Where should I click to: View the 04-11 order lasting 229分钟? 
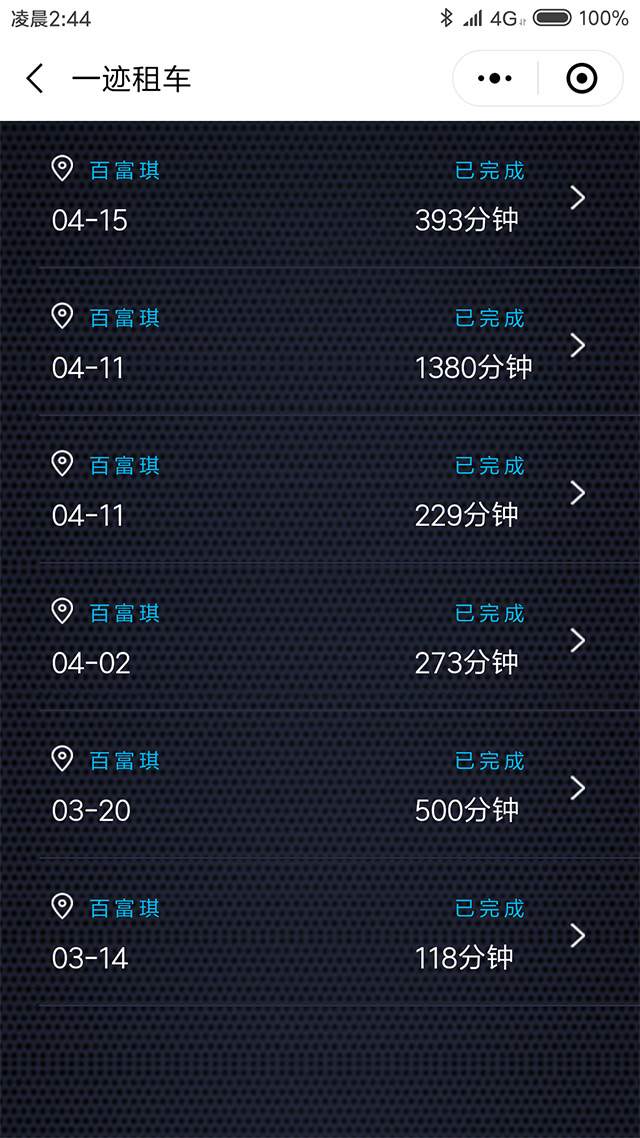tap(320, 491)
